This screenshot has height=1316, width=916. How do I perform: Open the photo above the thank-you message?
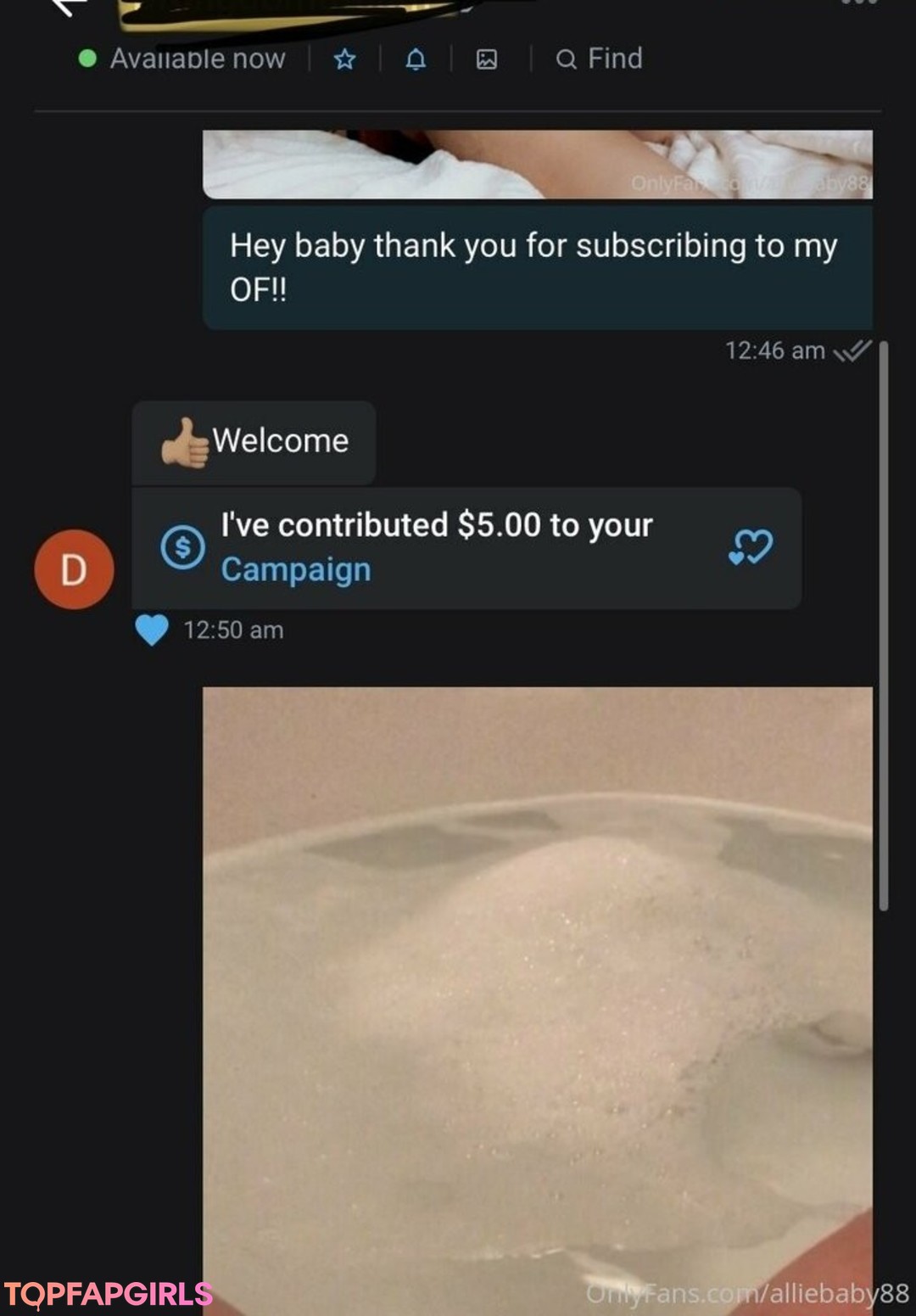click(x=537, y=164)
